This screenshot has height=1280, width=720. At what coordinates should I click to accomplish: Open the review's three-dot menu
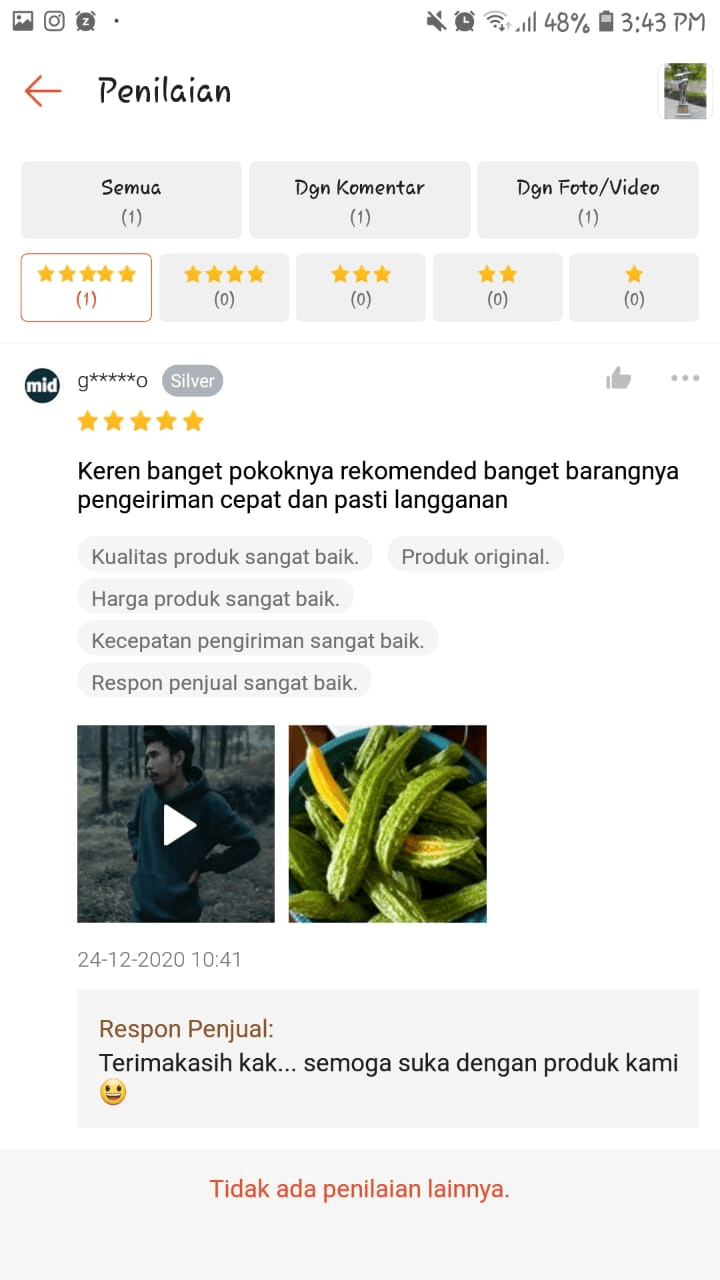(x=685, y=378)
